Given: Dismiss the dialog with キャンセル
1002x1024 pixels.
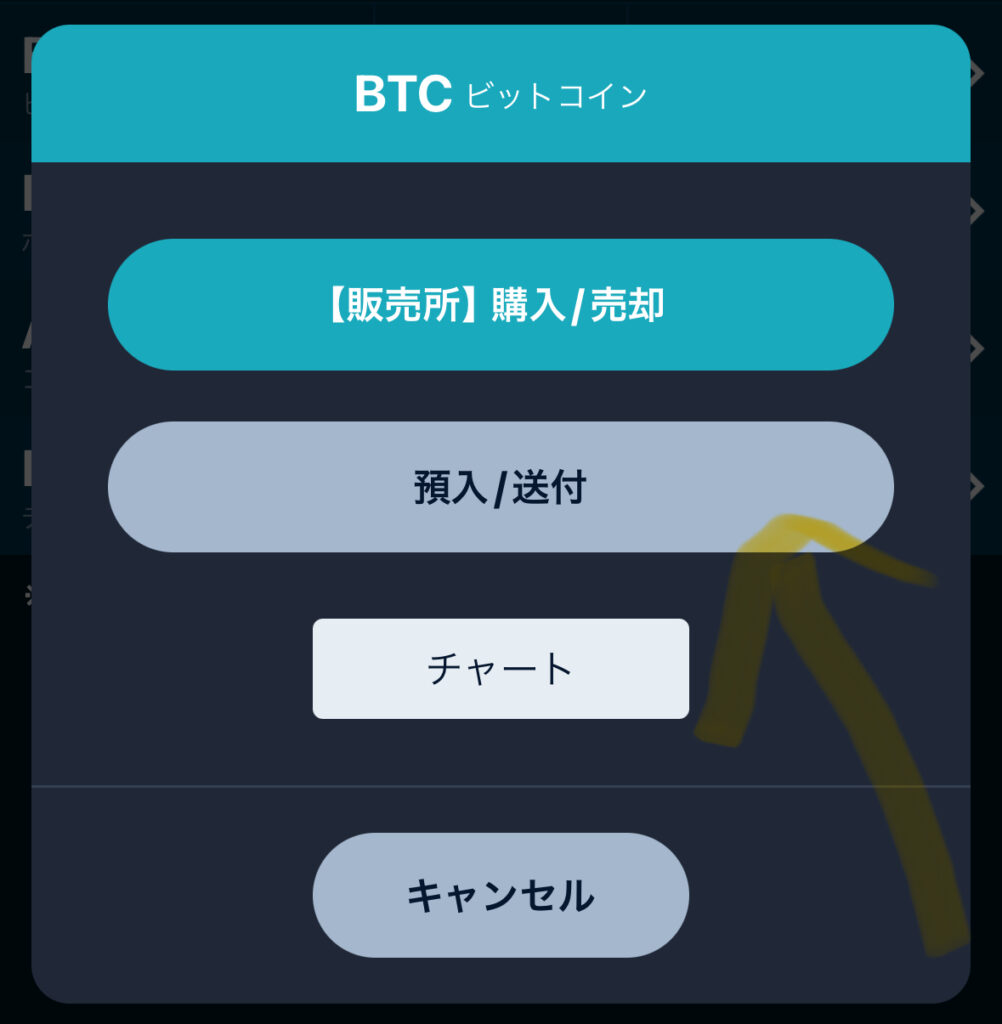Looking at the screenshot, I should [500, 895].
